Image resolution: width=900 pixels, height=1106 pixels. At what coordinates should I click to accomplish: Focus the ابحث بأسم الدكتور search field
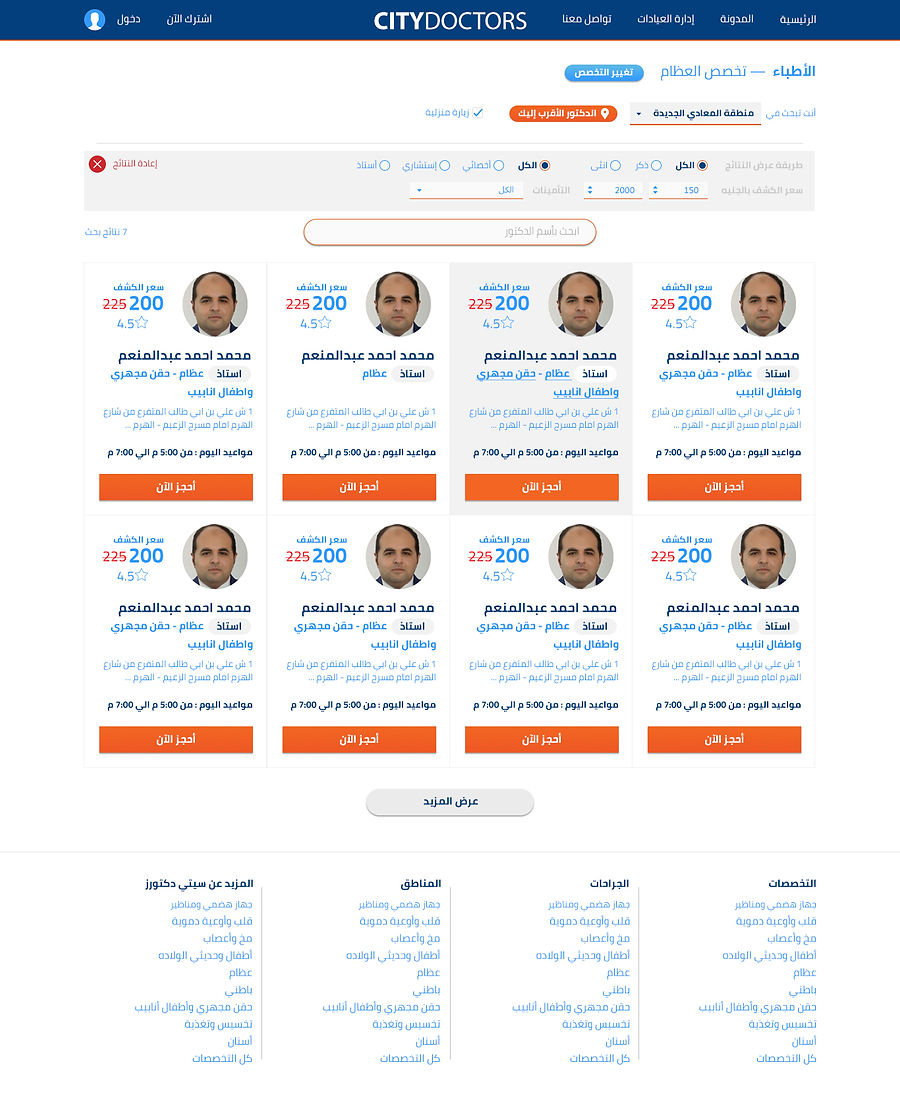450,232
